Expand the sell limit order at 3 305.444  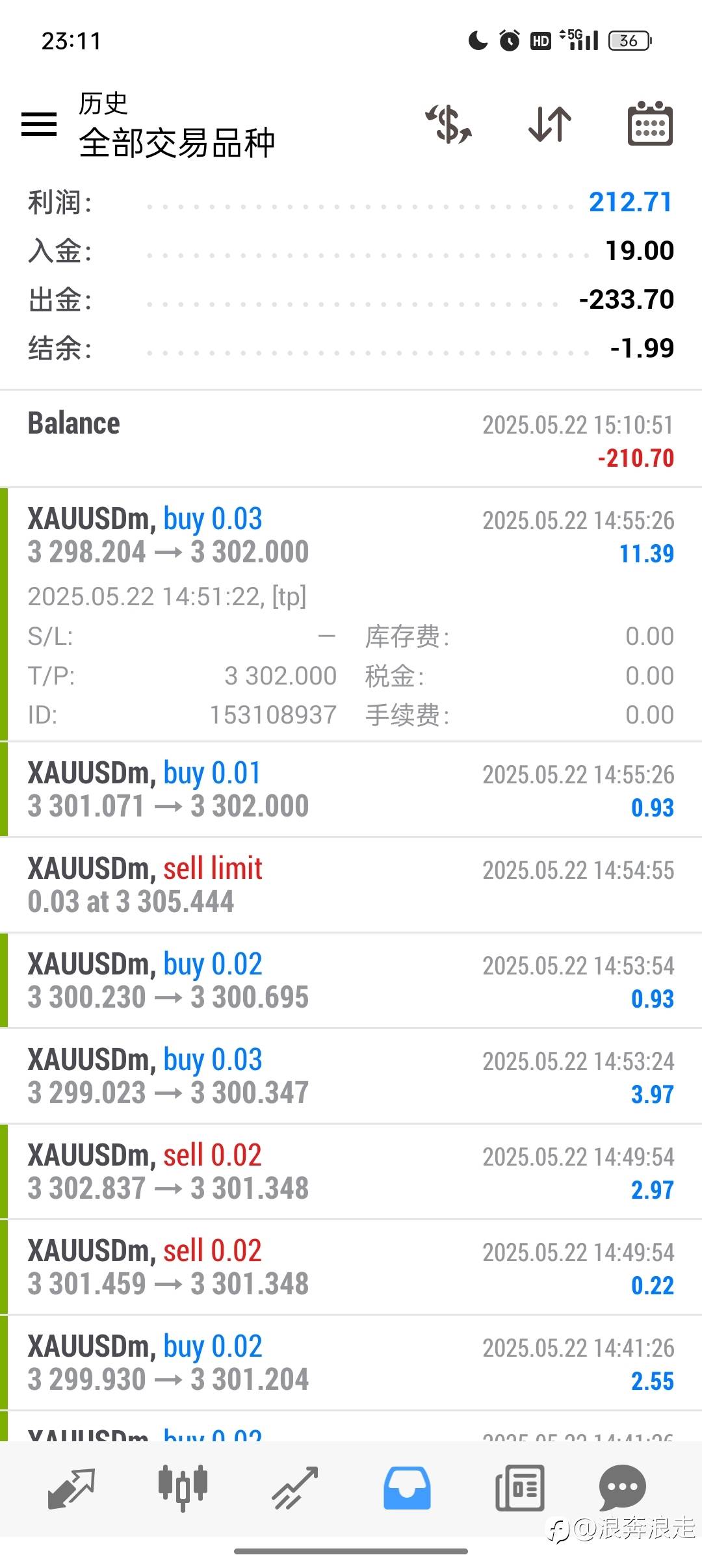coord(351,885)
